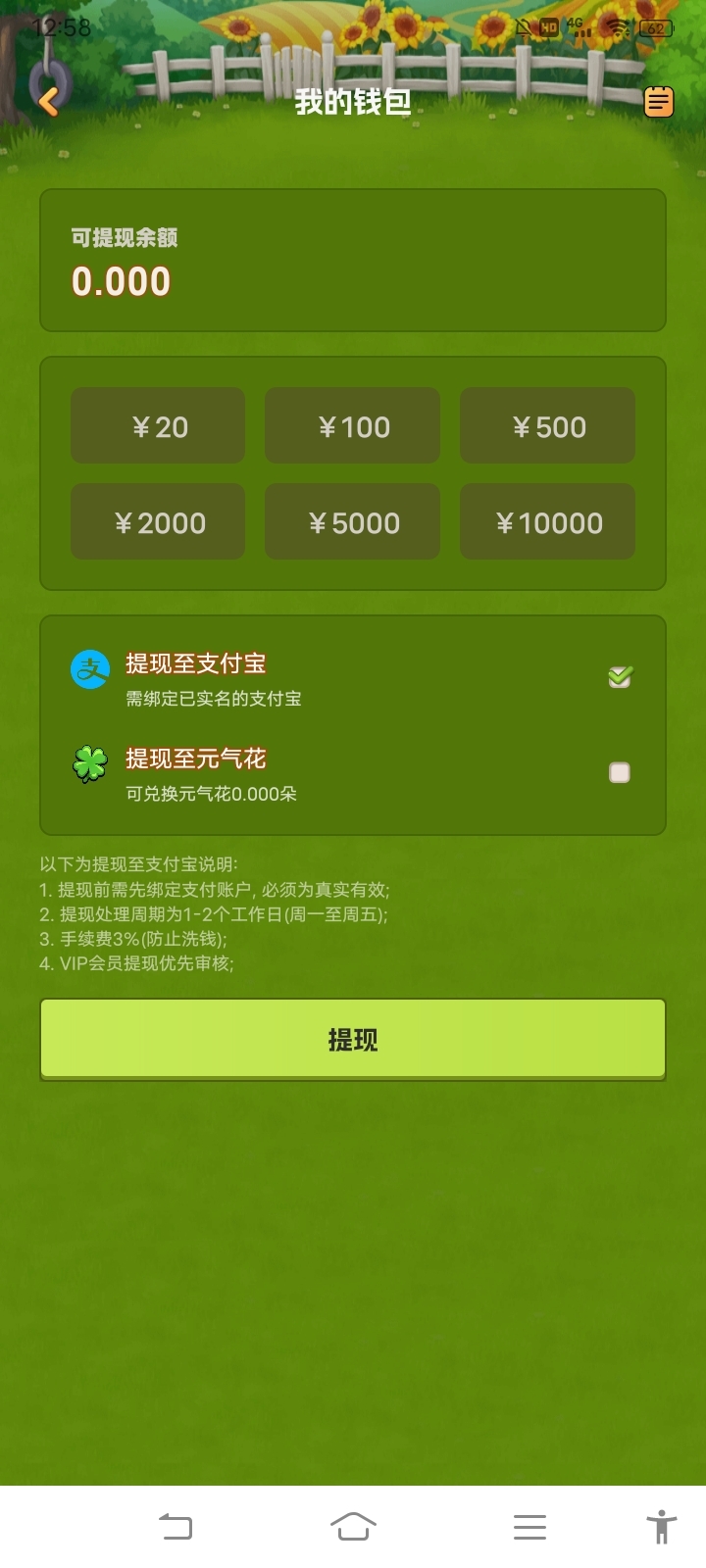This screenshot has width=706, height=1568.
Task: Select the ¥2000 amount
Action: pyautogui.click(x=158, y=521)
